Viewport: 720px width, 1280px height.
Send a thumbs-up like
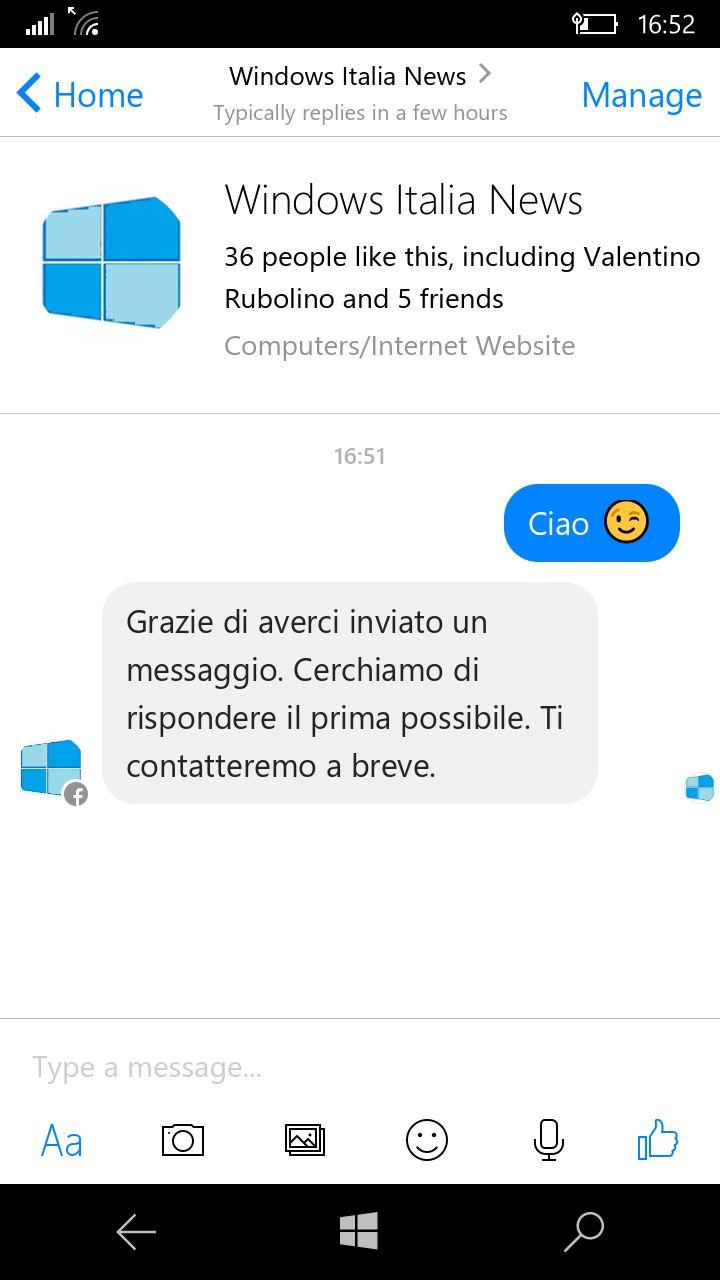pyautogui.click(x=658, y=1139)
